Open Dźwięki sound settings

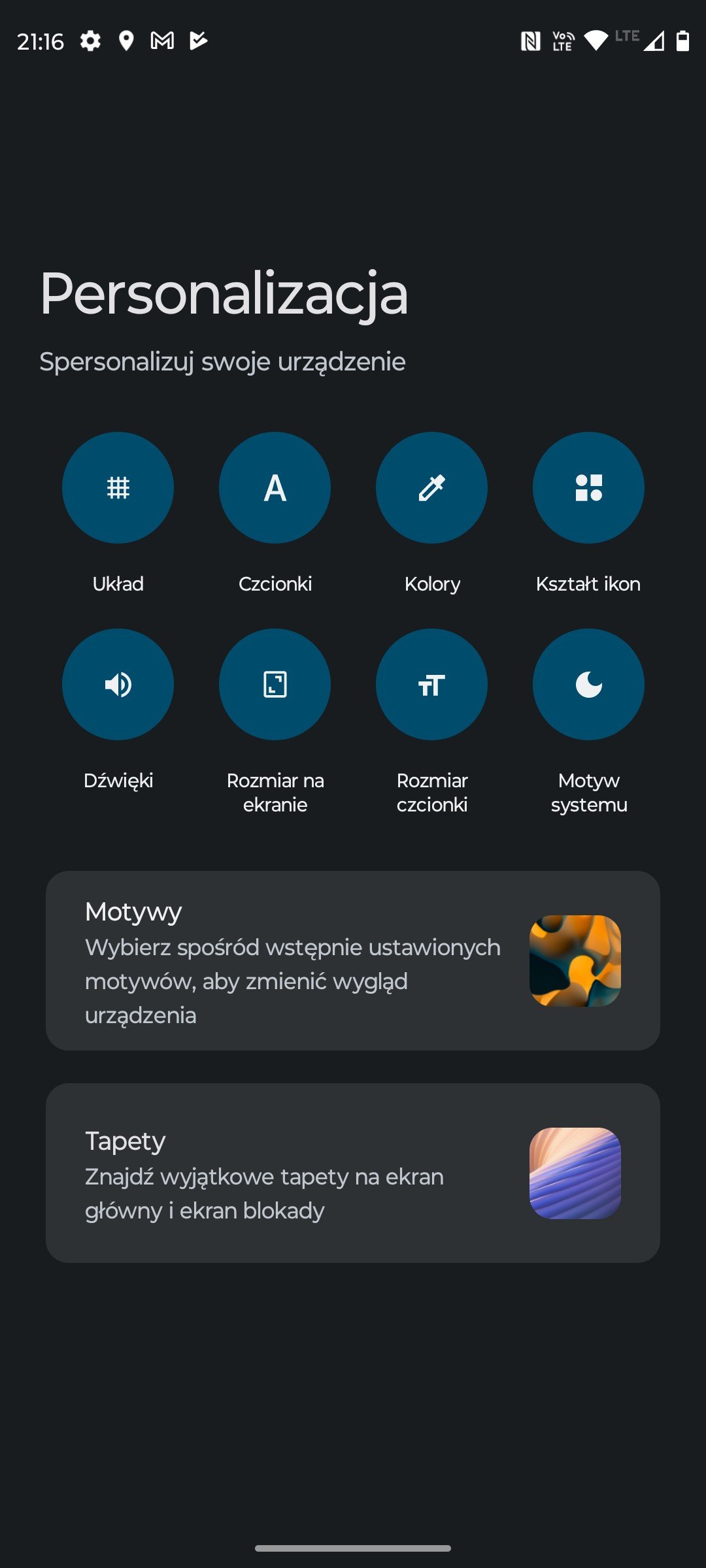118,684
